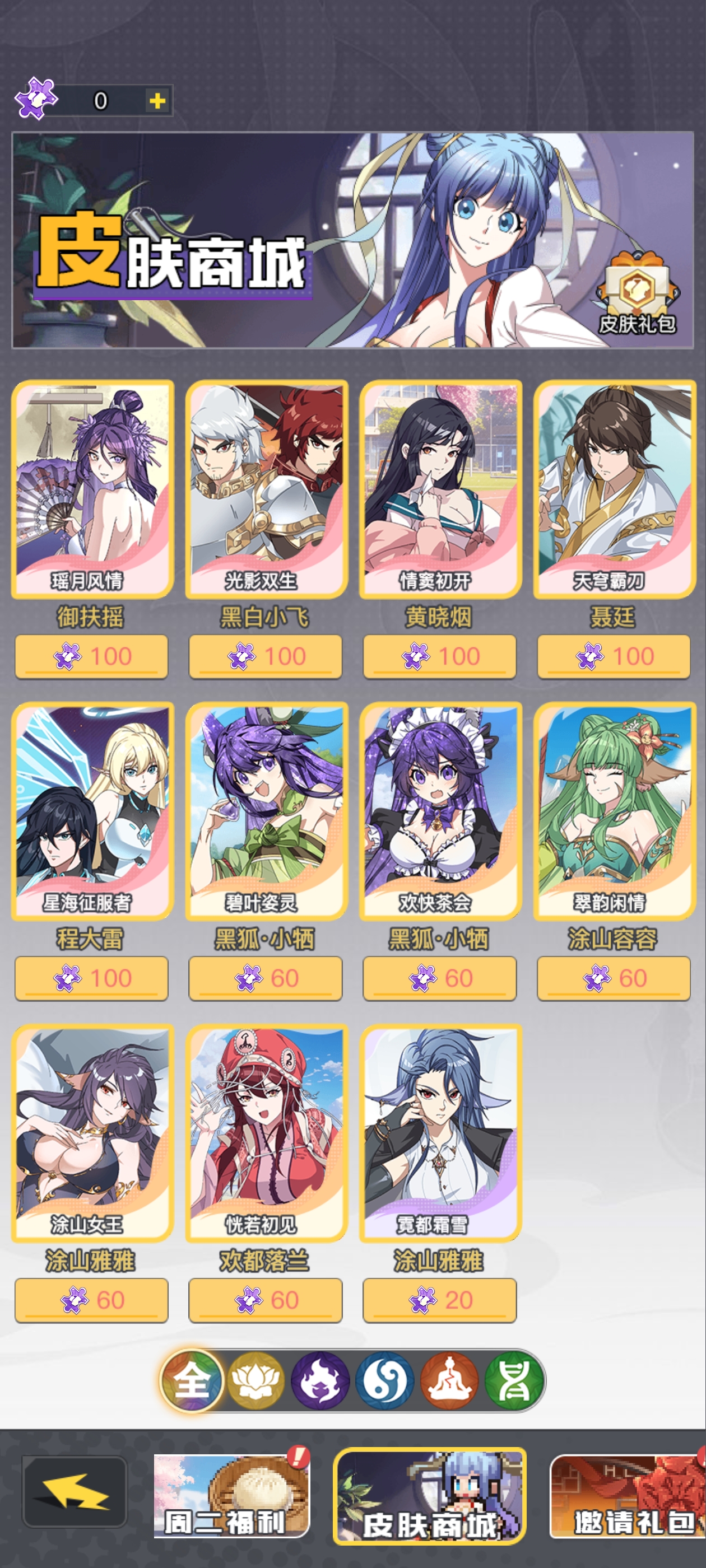Viewport: 706px width, 1568px height.
Task: Filter skins by the green DNA icon
Action: tap(514, 1380)
